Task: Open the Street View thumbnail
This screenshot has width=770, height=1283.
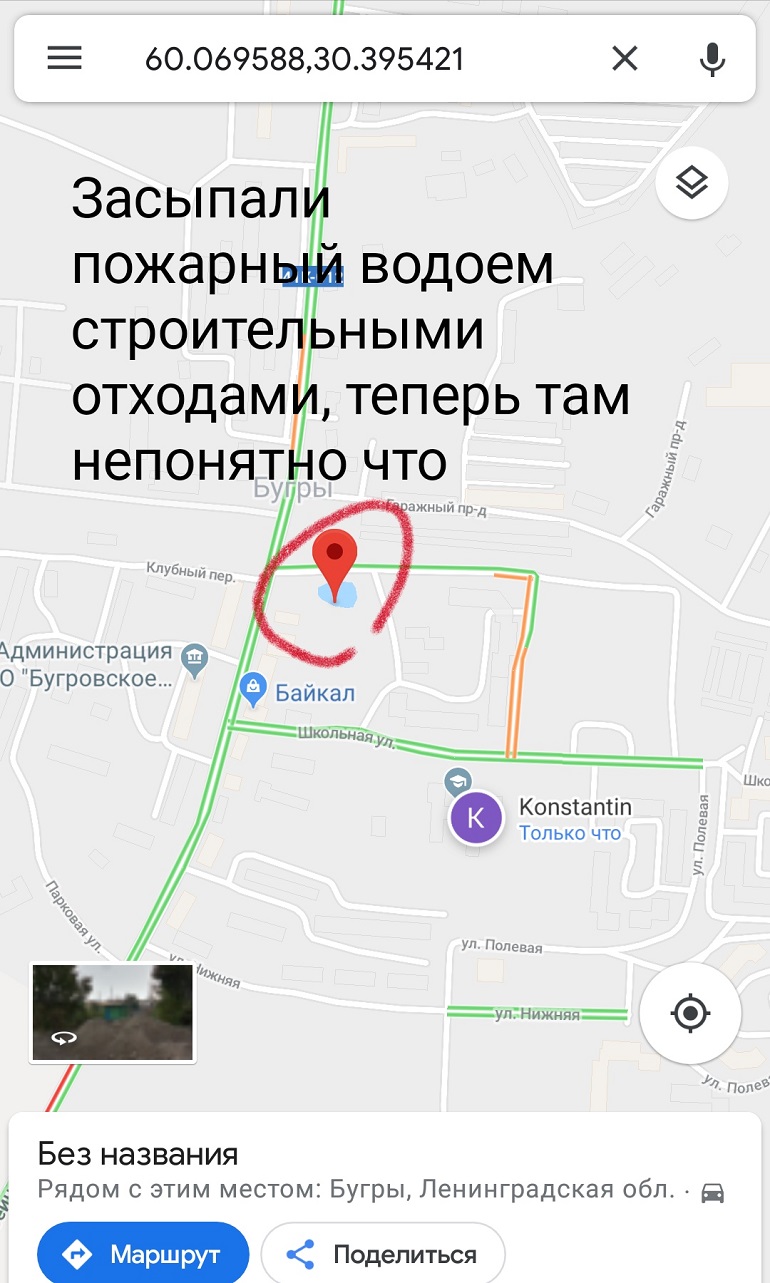Action: (112, 1011)
